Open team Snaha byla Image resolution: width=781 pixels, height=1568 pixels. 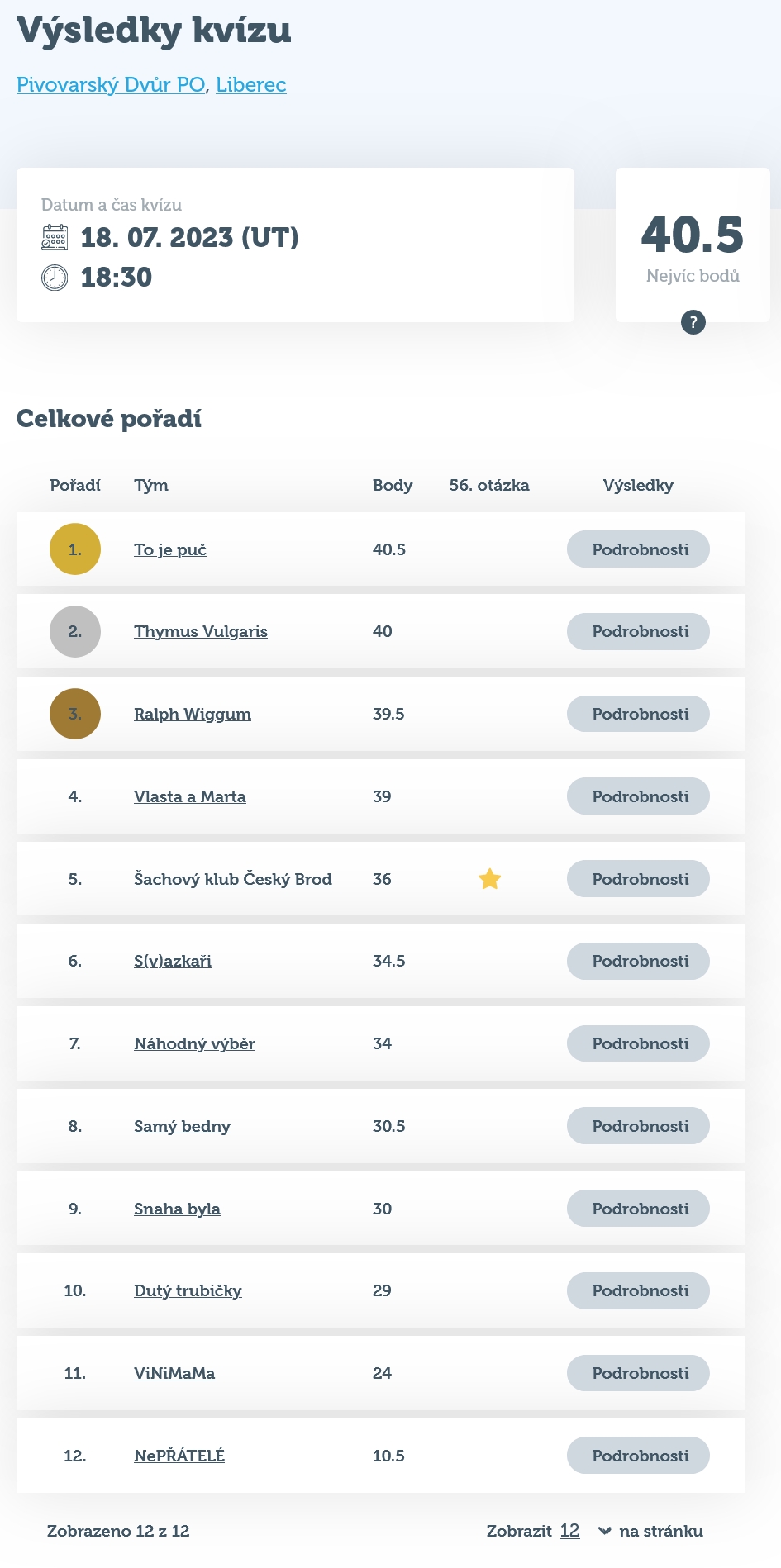(x=177, y=1209)
